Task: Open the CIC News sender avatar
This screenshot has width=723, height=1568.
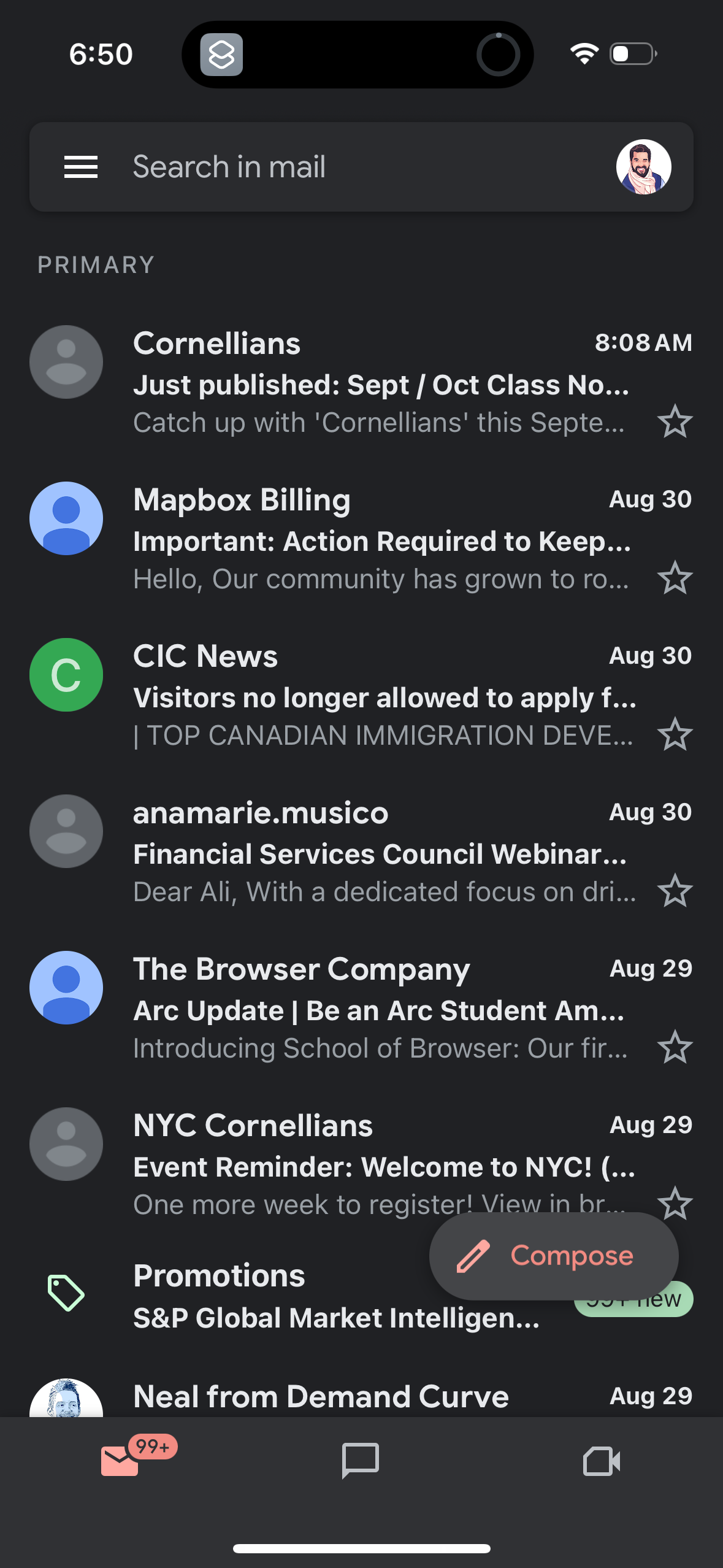Action: coord(66,674)
